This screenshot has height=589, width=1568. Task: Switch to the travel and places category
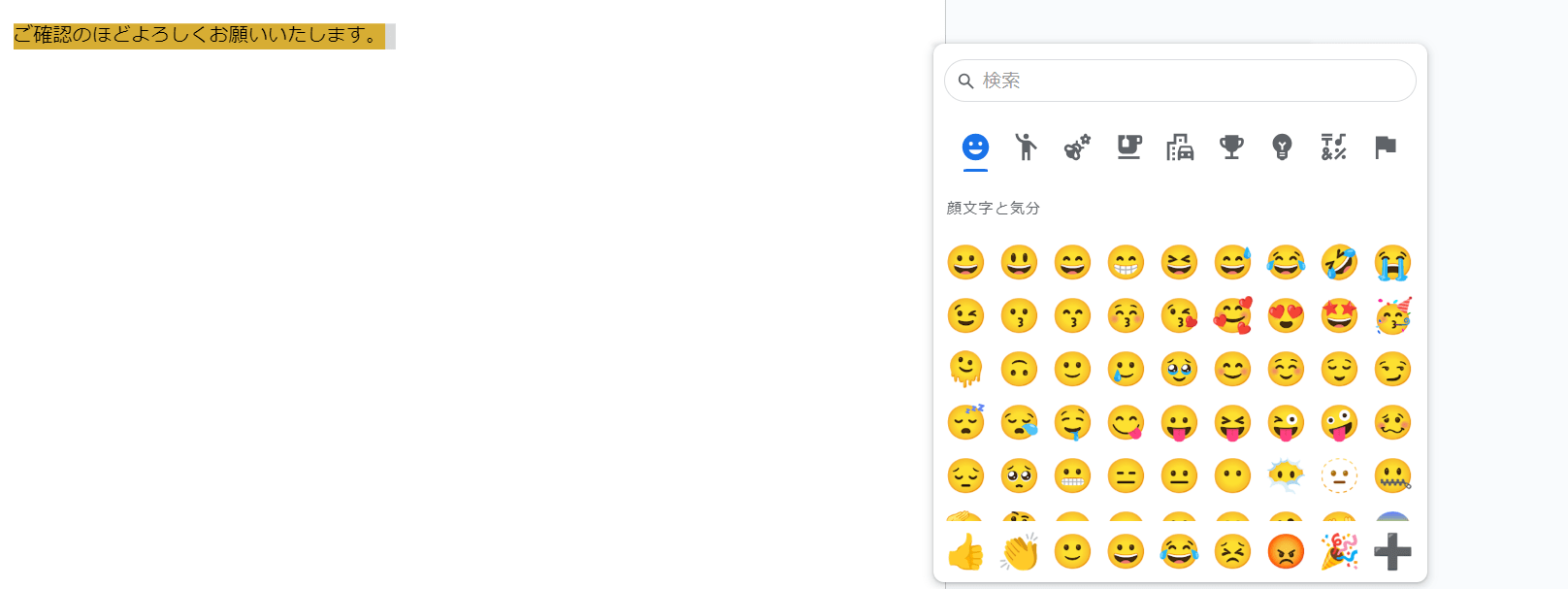pyautogui.click(x=1180, y=147)
